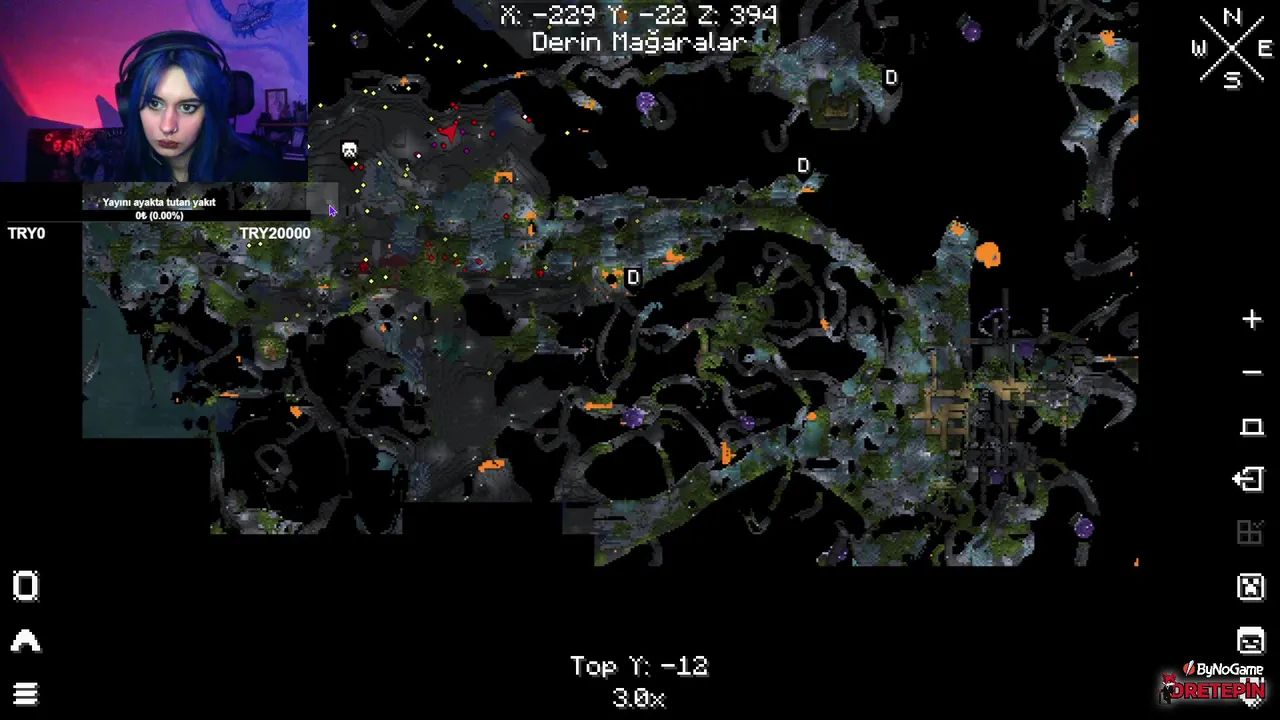The height and width of the screenshot is (720, 1280).
Task: Zoom in with the plus button
Action: pos(1252,320)
